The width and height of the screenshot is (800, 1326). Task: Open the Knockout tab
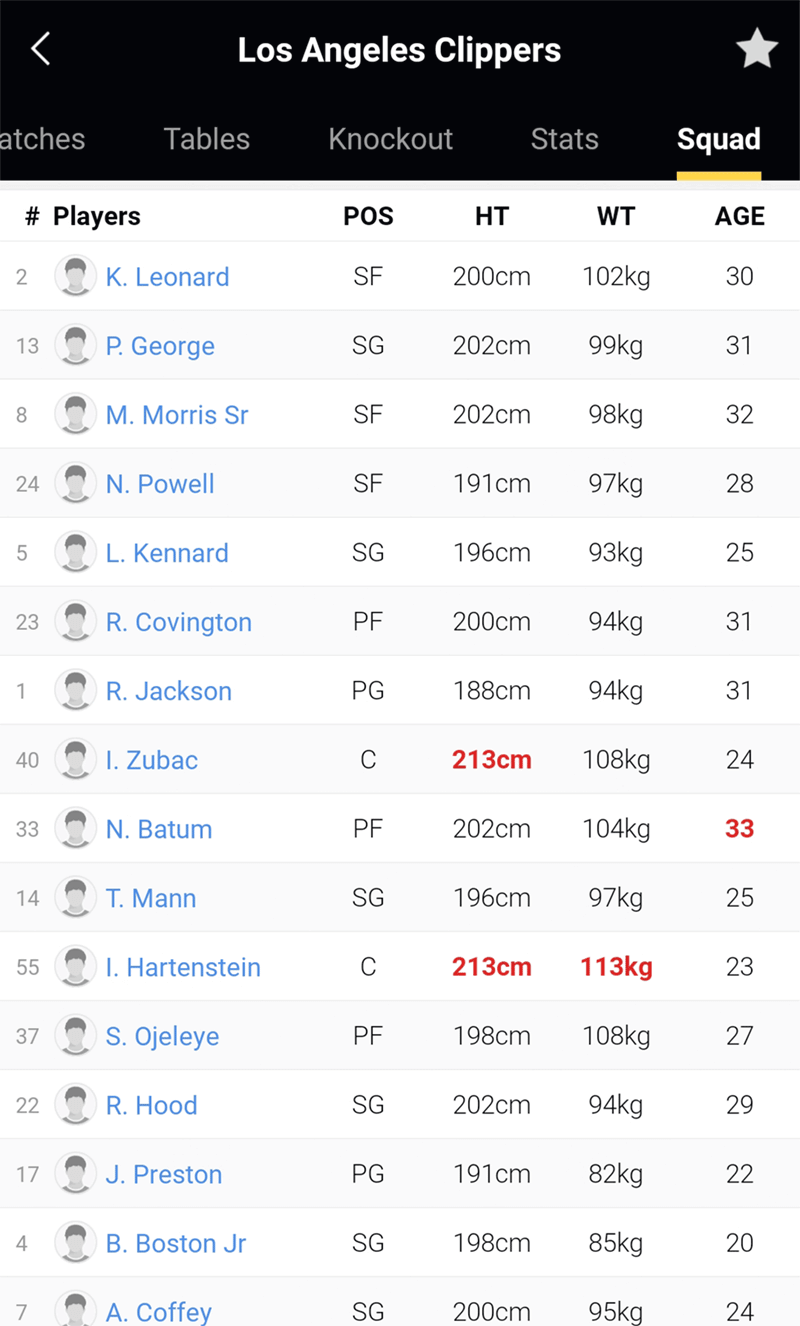[x=391, y=139]
